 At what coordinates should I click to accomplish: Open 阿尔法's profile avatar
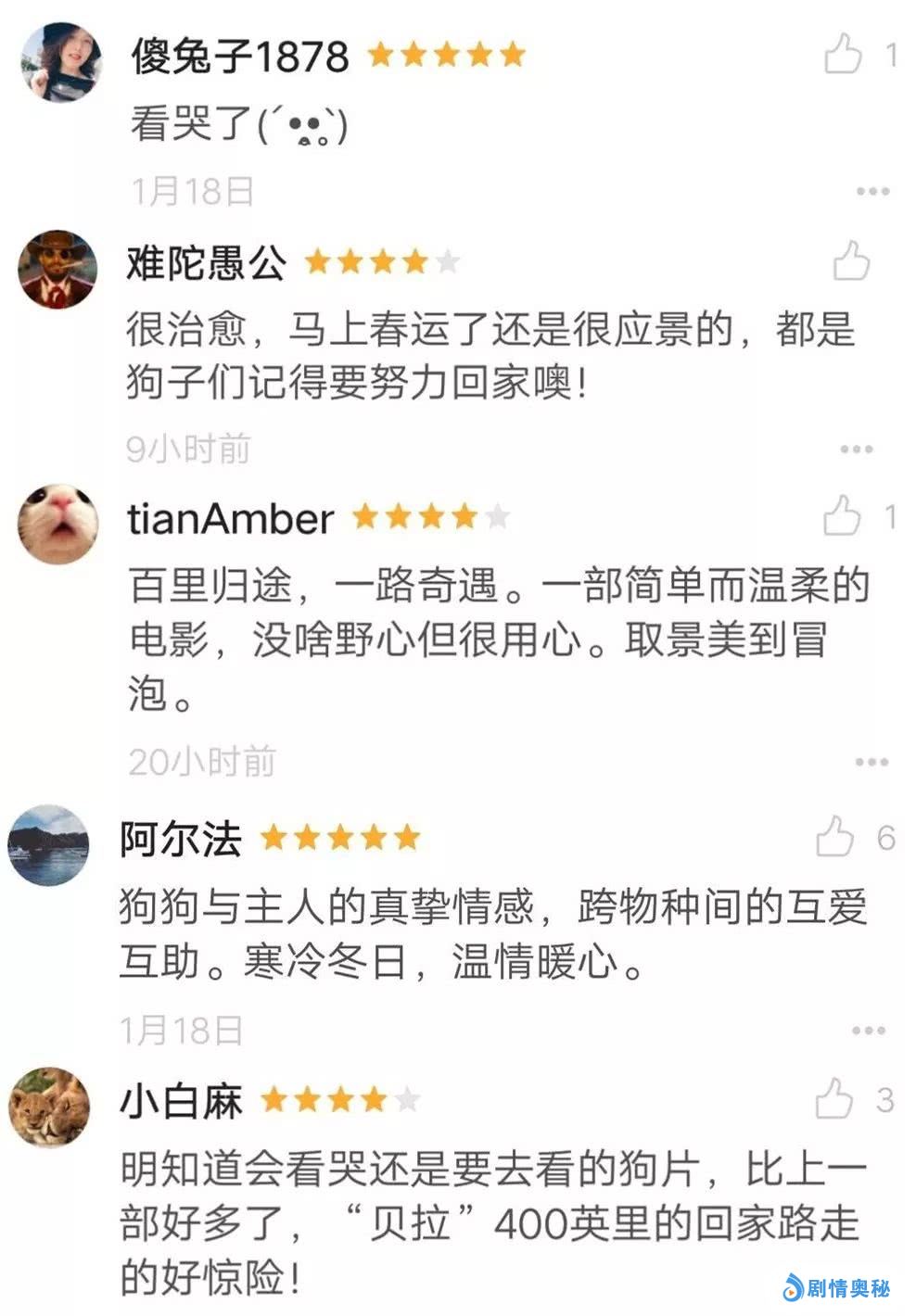pyautogui.click(x=49, y=845)
